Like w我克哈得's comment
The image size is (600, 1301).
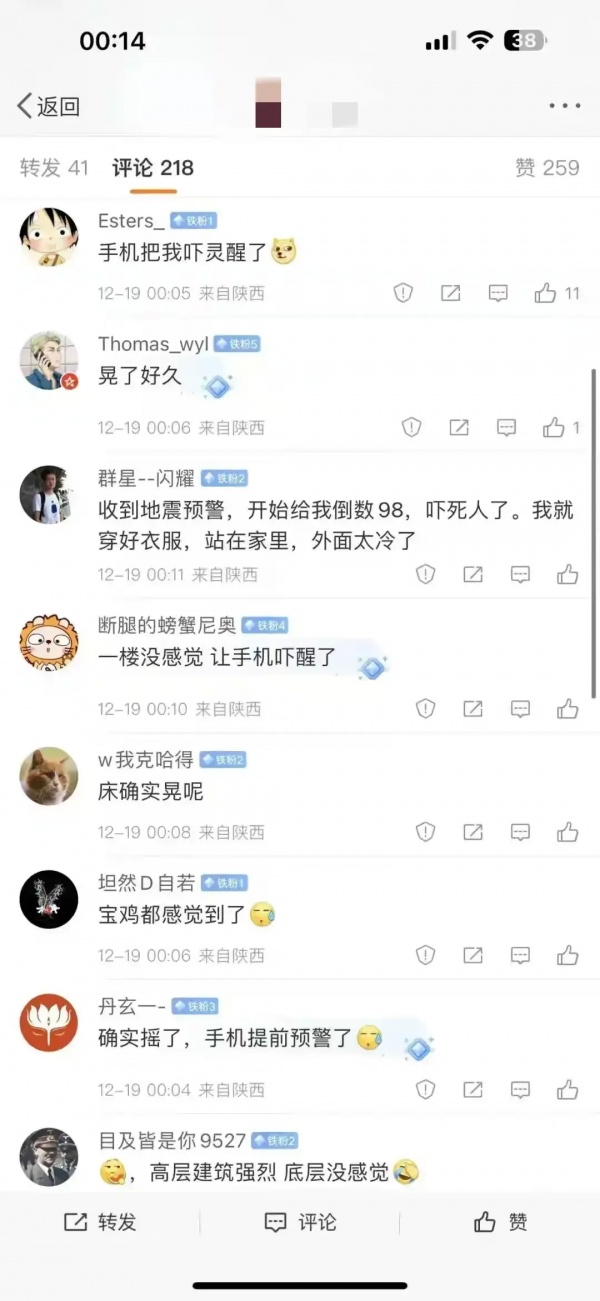(568, 832)
